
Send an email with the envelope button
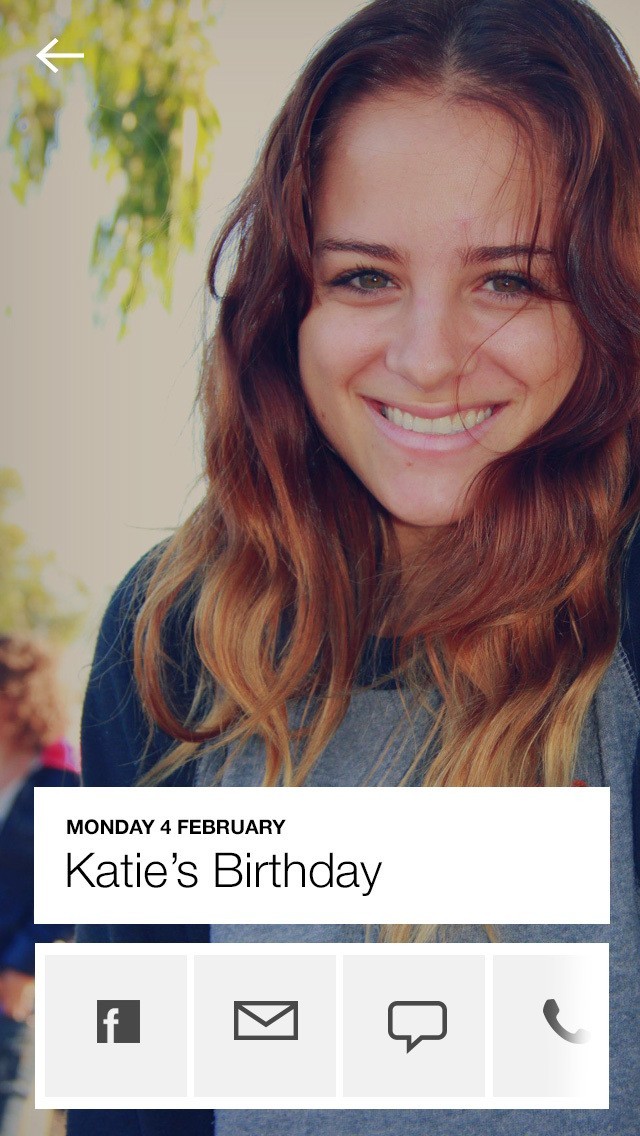point(265,1024)
